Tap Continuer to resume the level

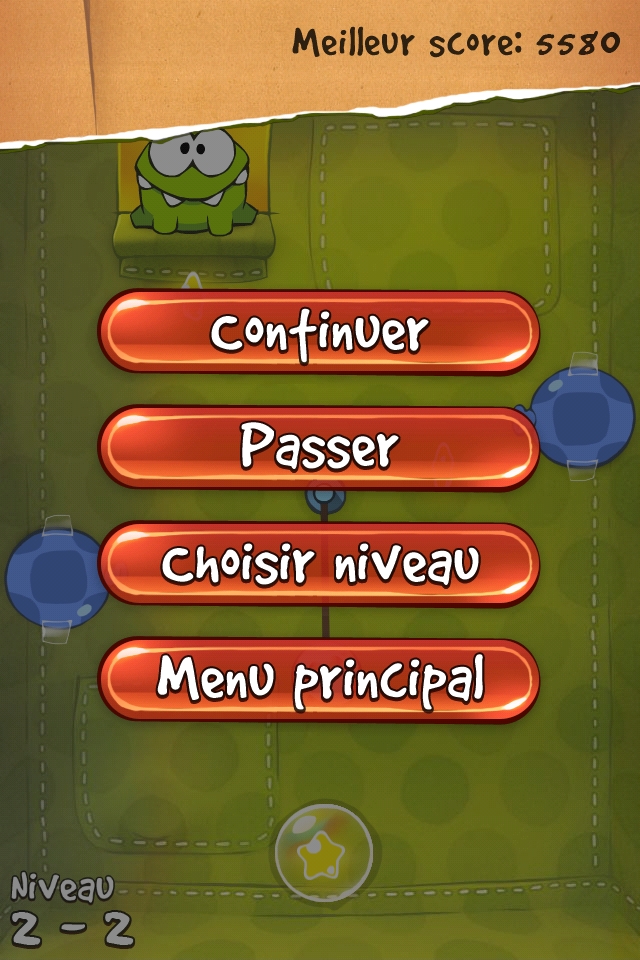pyautogui.click(x=319, y=333)
